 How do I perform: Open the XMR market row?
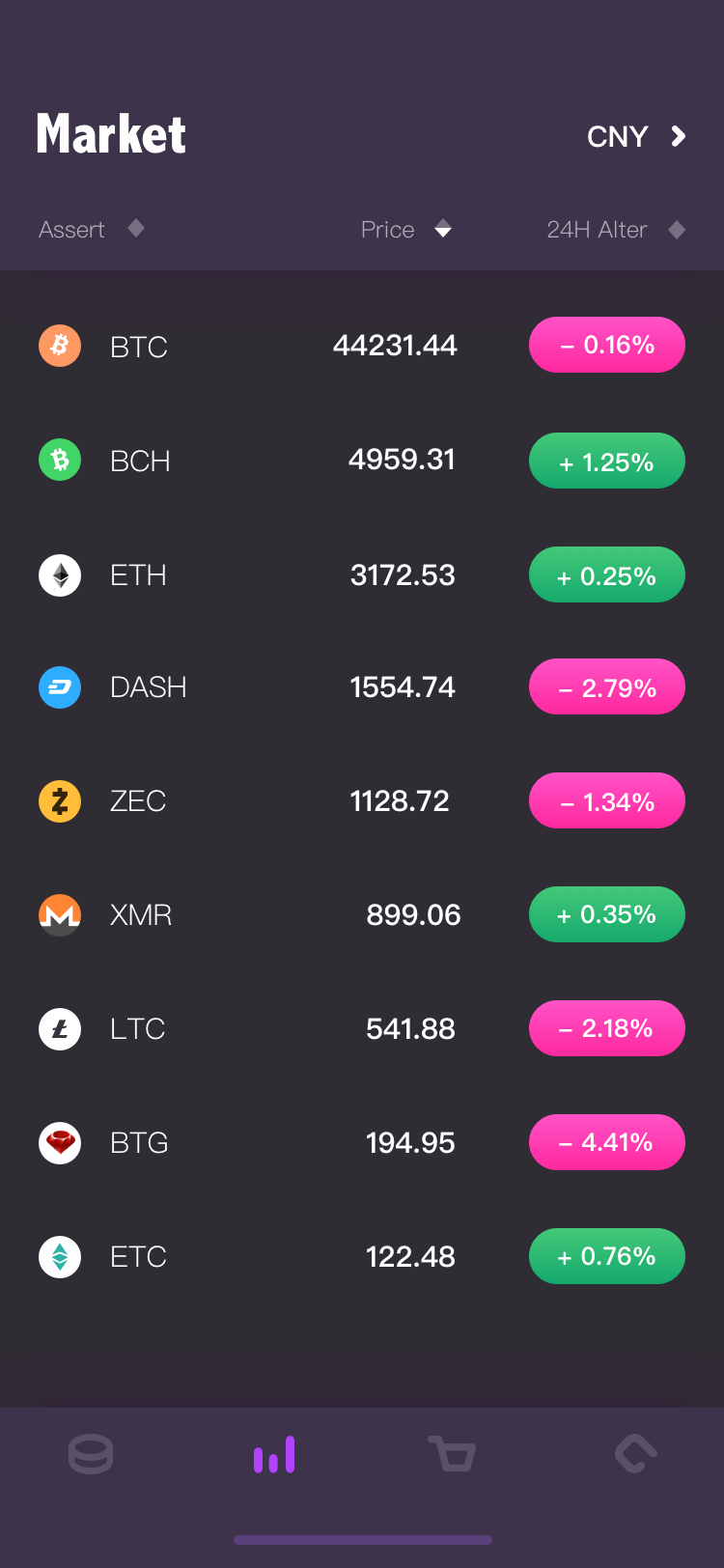(362, 914)
